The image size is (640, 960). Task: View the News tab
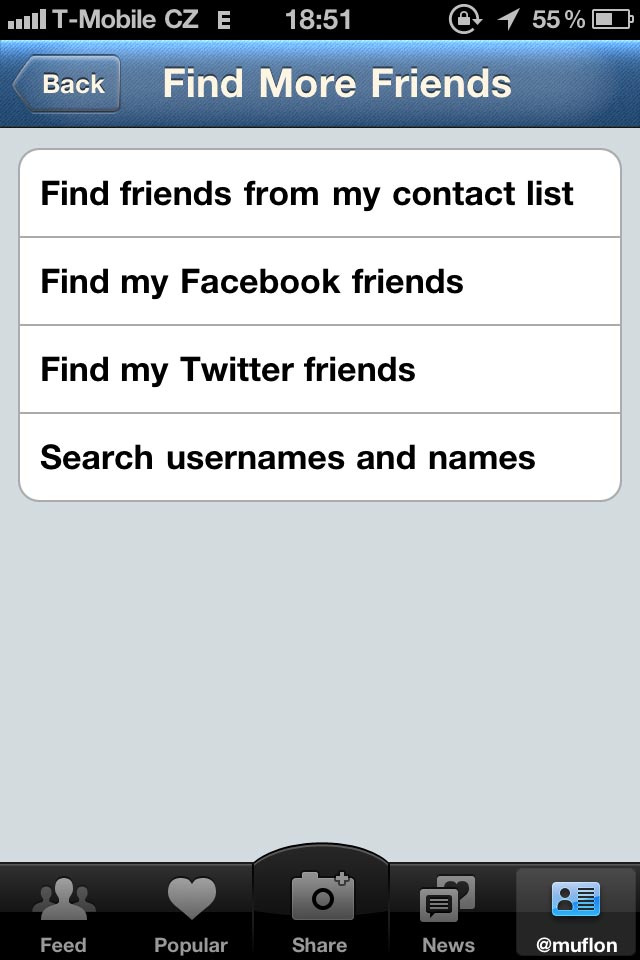pos(448,912)
